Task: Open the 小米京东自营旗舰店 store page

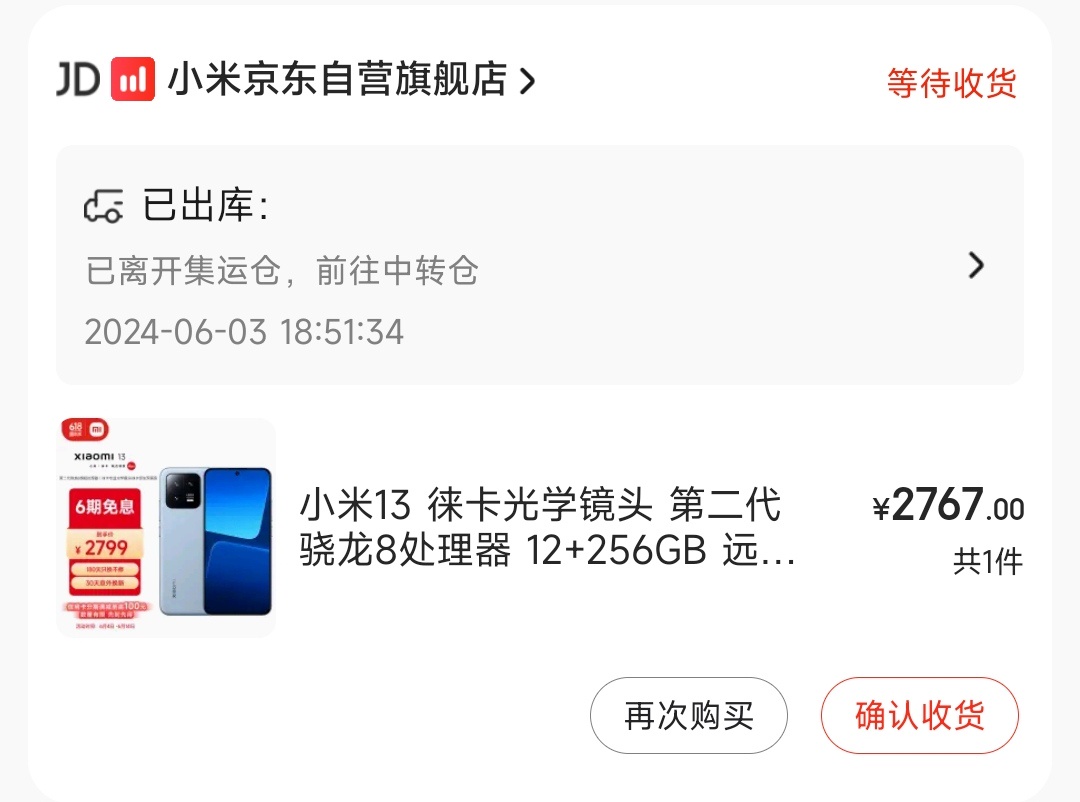Action: click(338, 80)
